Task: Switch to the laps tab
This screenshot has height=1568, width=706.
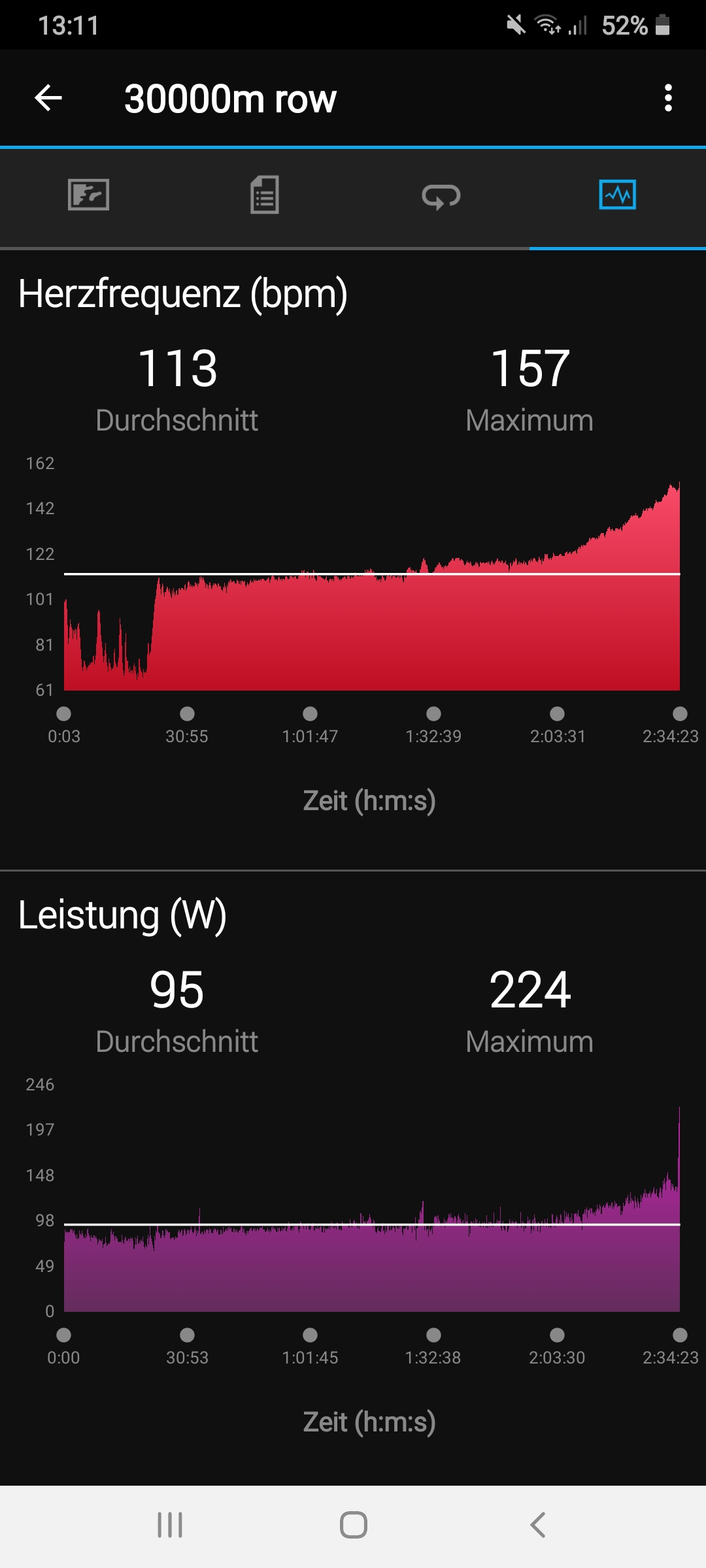Action: [x=441, y=195]
